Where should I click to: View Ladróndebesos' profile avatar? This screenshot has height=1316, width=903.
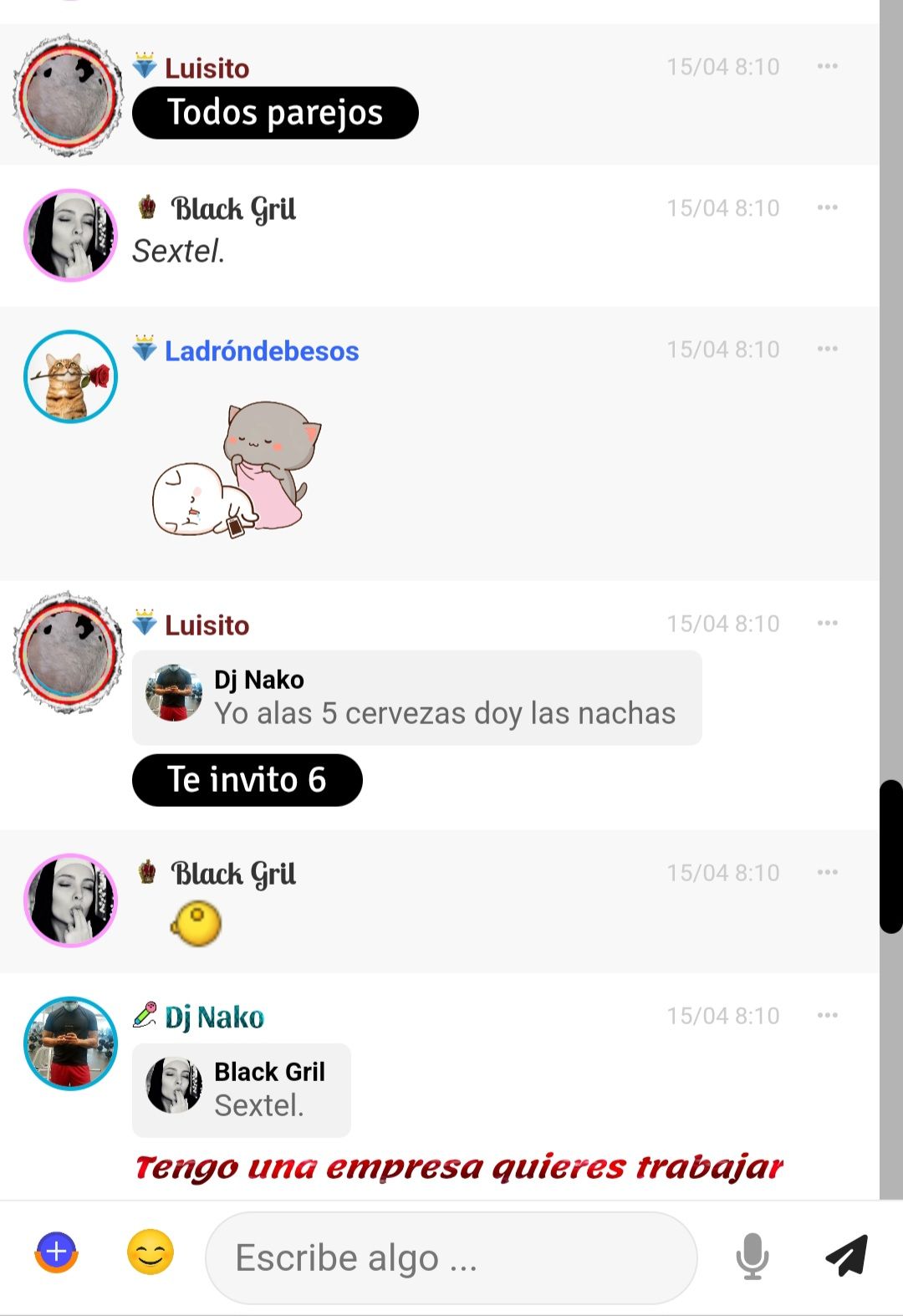tap(71, 377)
